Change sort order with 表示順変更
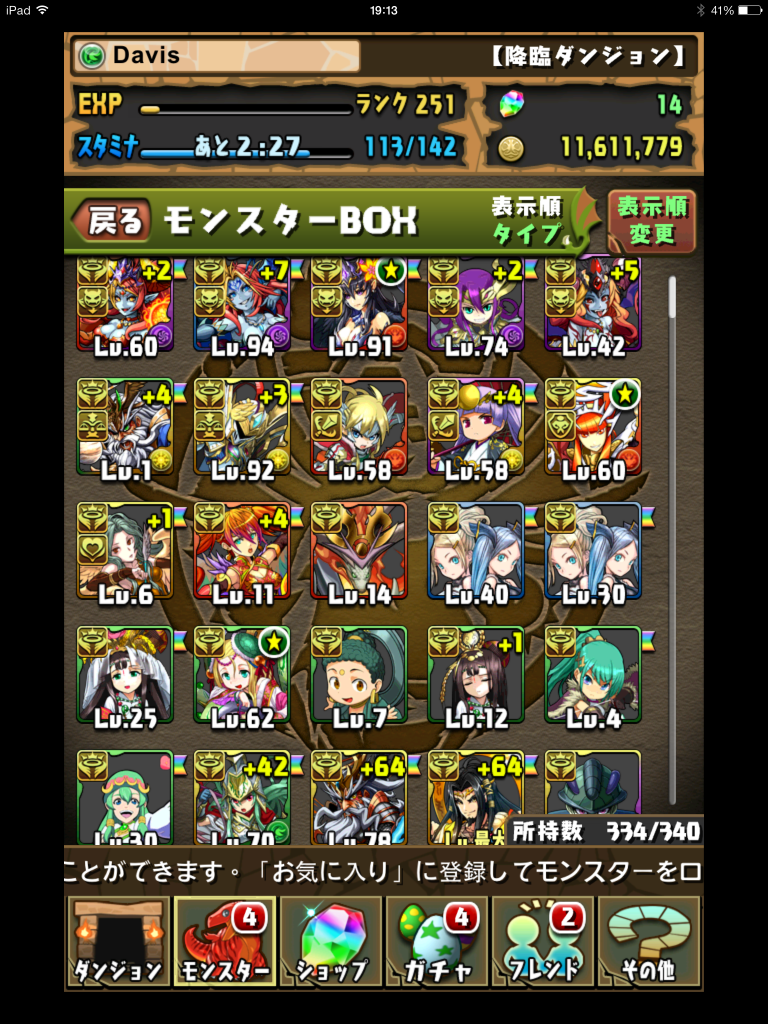This screenshot has width=768, height=1024. click(x=652, y=221)
